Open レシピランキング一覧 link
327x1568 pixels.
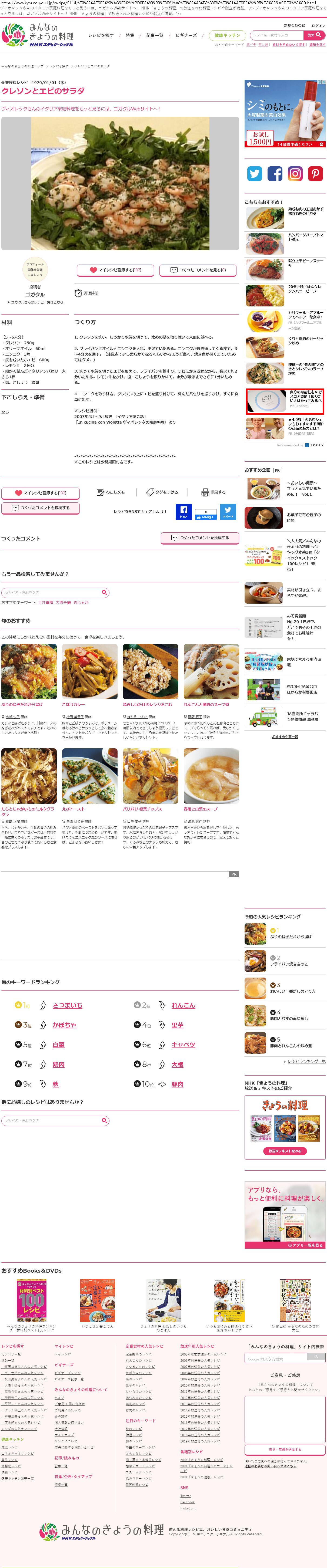pyautogui.click(x=306, y=1061)
